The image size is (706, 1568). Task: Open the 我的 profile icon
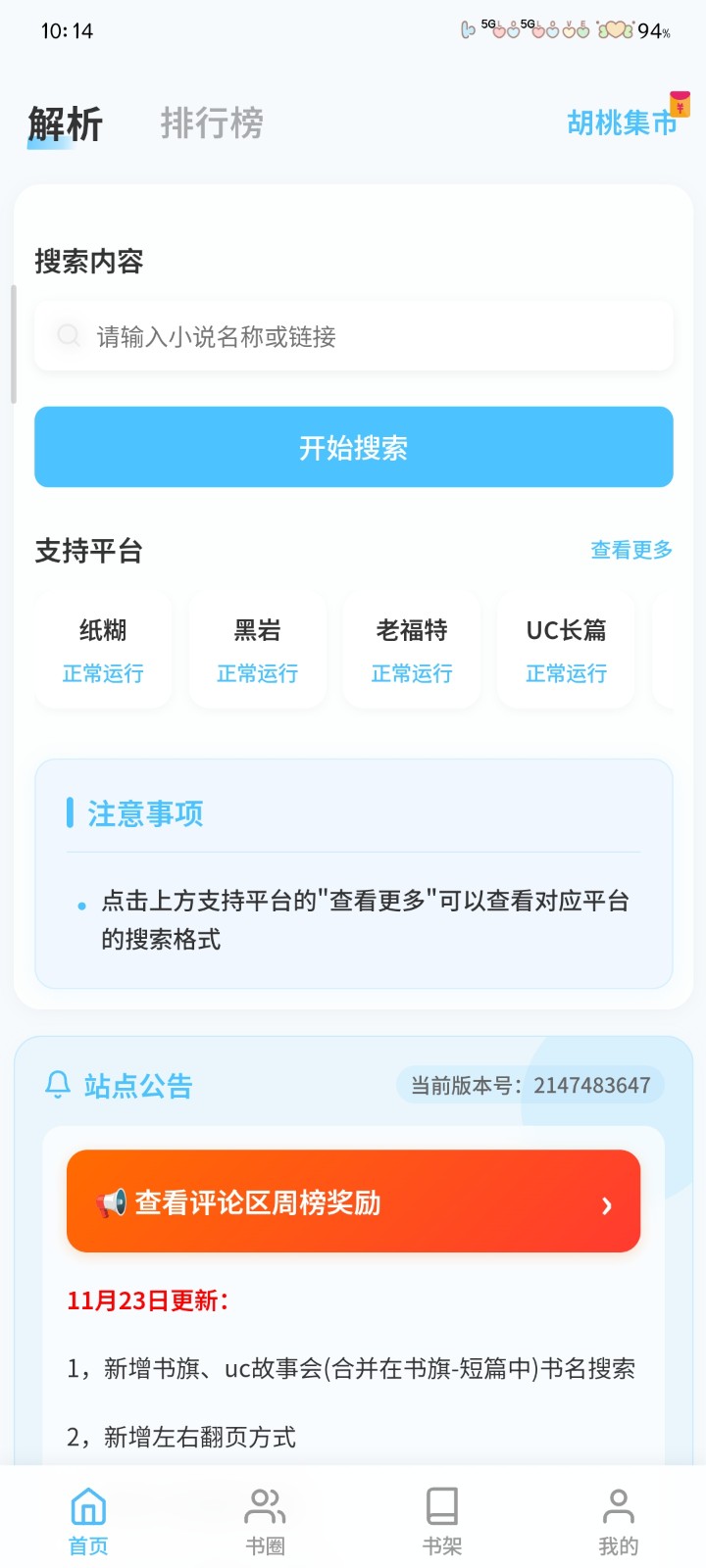point(618,1504)
